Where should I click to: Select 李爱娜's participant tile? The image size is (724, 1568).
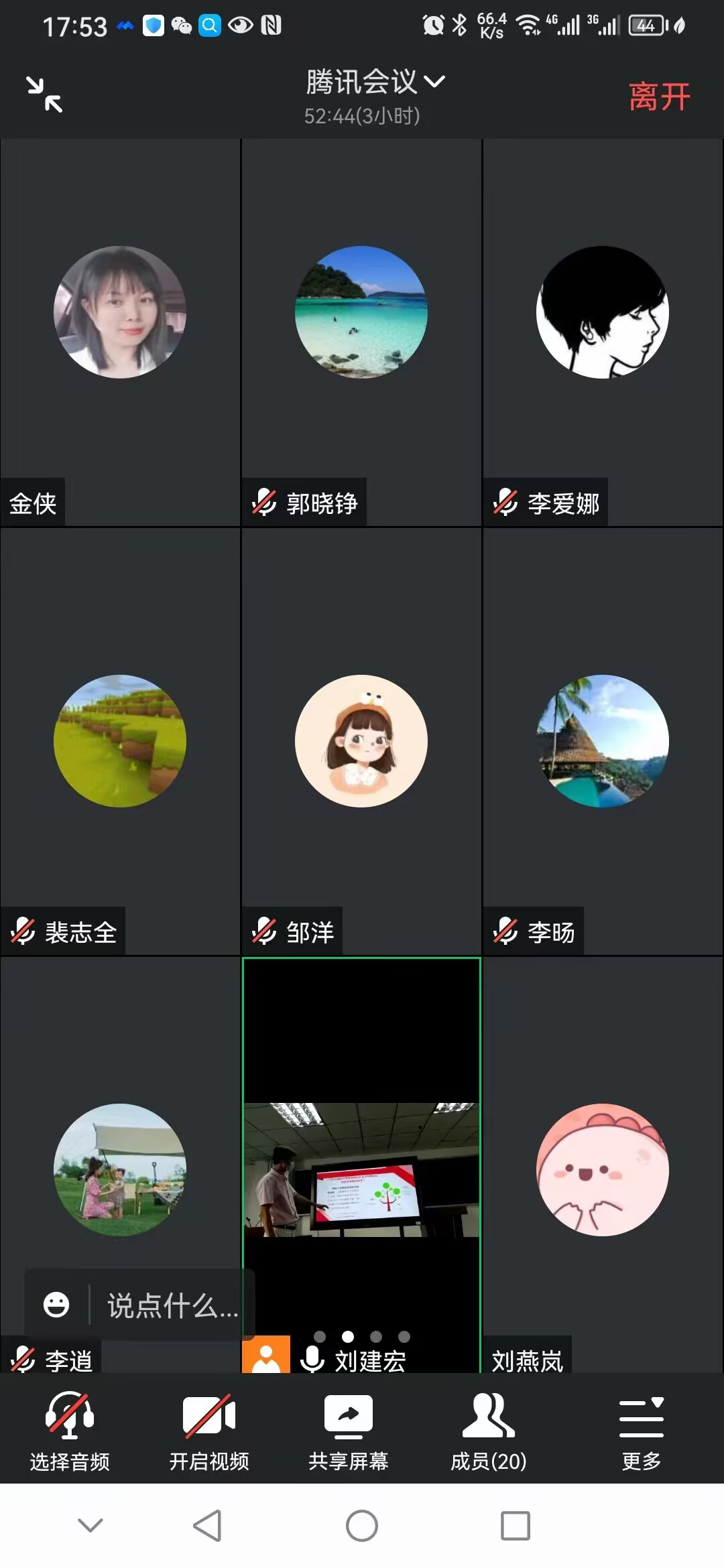[x=602, y=312]
